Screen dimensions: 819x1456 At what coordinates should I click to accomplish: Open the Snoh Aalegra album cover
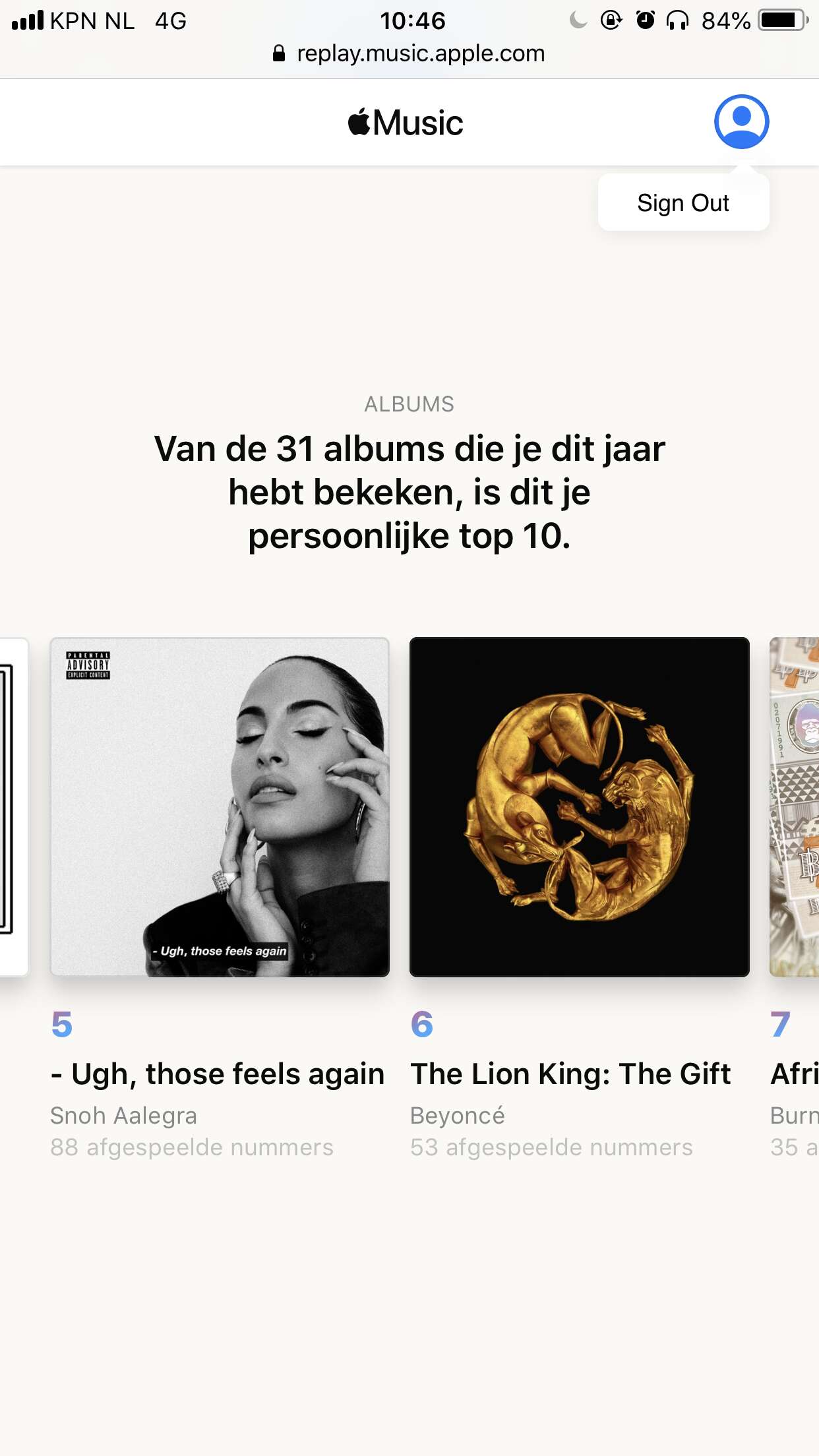[220, 806]
